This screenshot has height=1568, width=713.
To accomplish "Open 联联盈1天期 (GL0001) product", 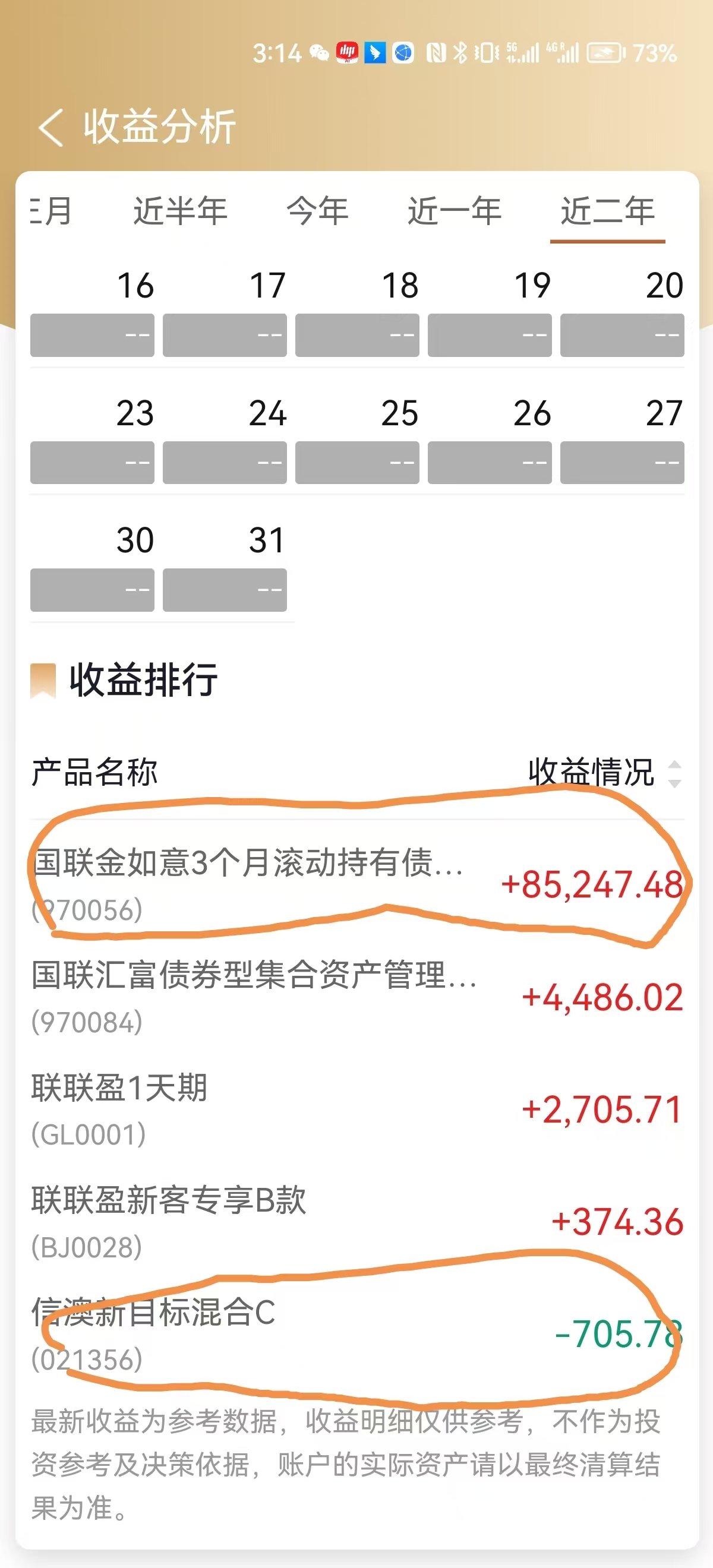I will pos(357,1109).
